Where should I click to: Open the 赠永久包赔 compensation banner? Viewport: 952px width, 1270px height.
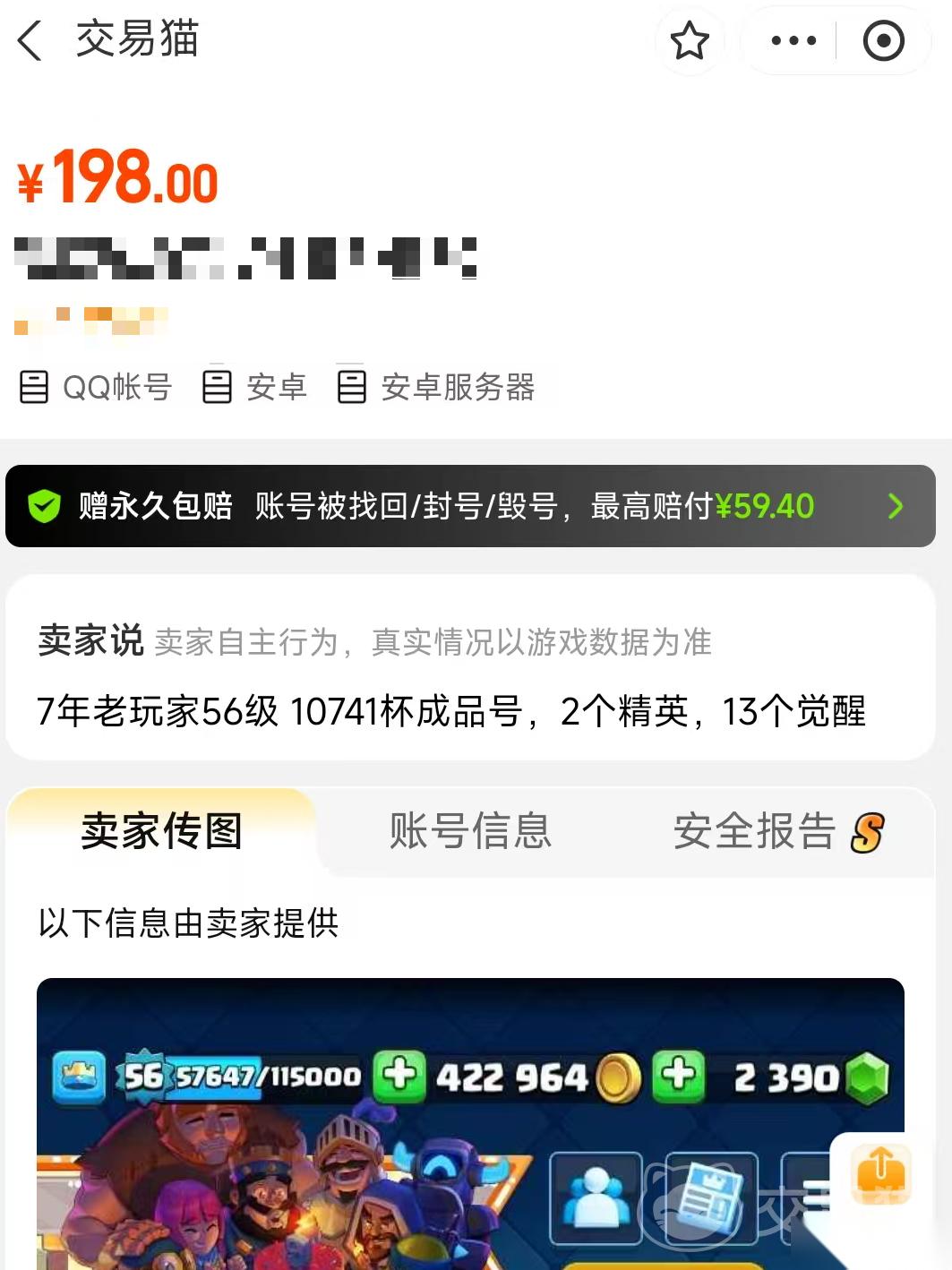coord(470,506)
